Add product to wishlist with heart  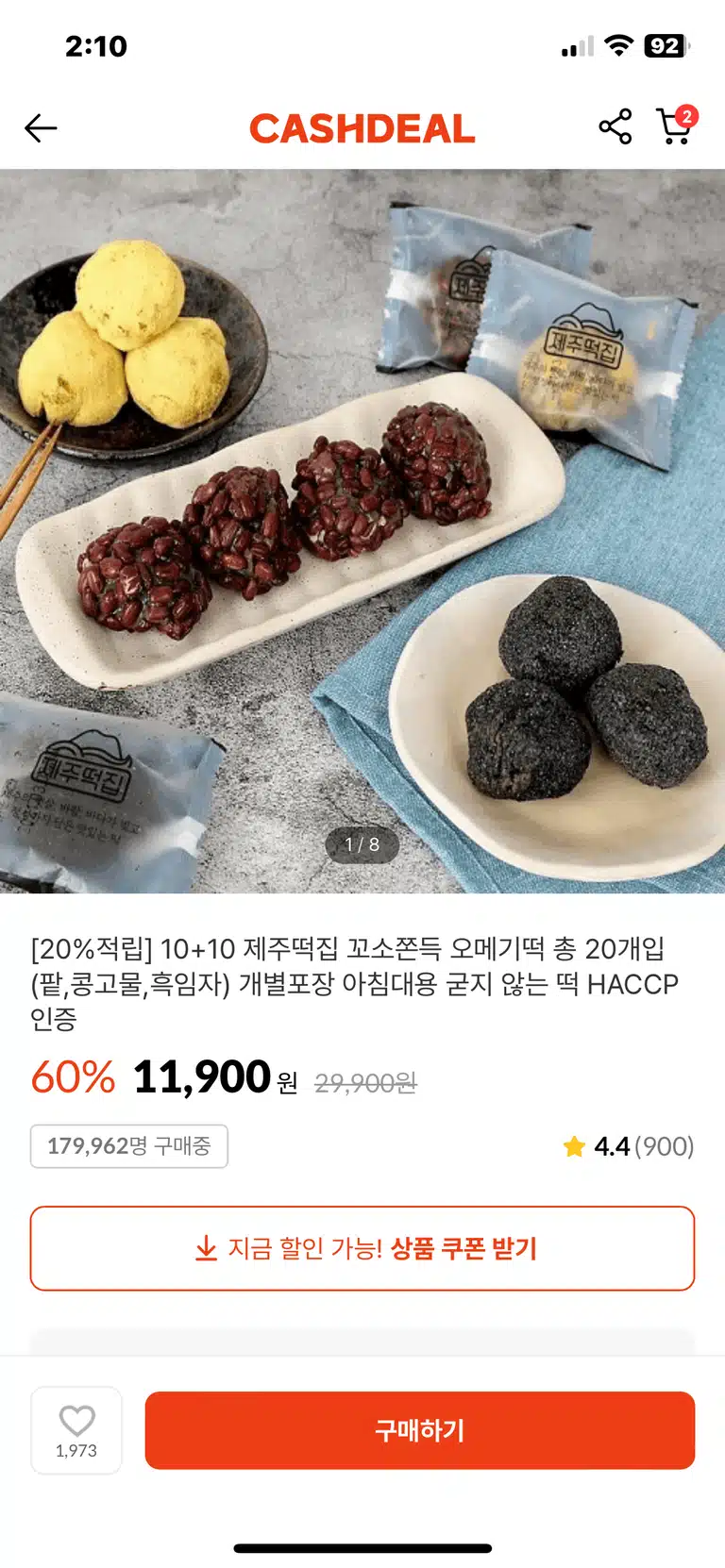76,1430
